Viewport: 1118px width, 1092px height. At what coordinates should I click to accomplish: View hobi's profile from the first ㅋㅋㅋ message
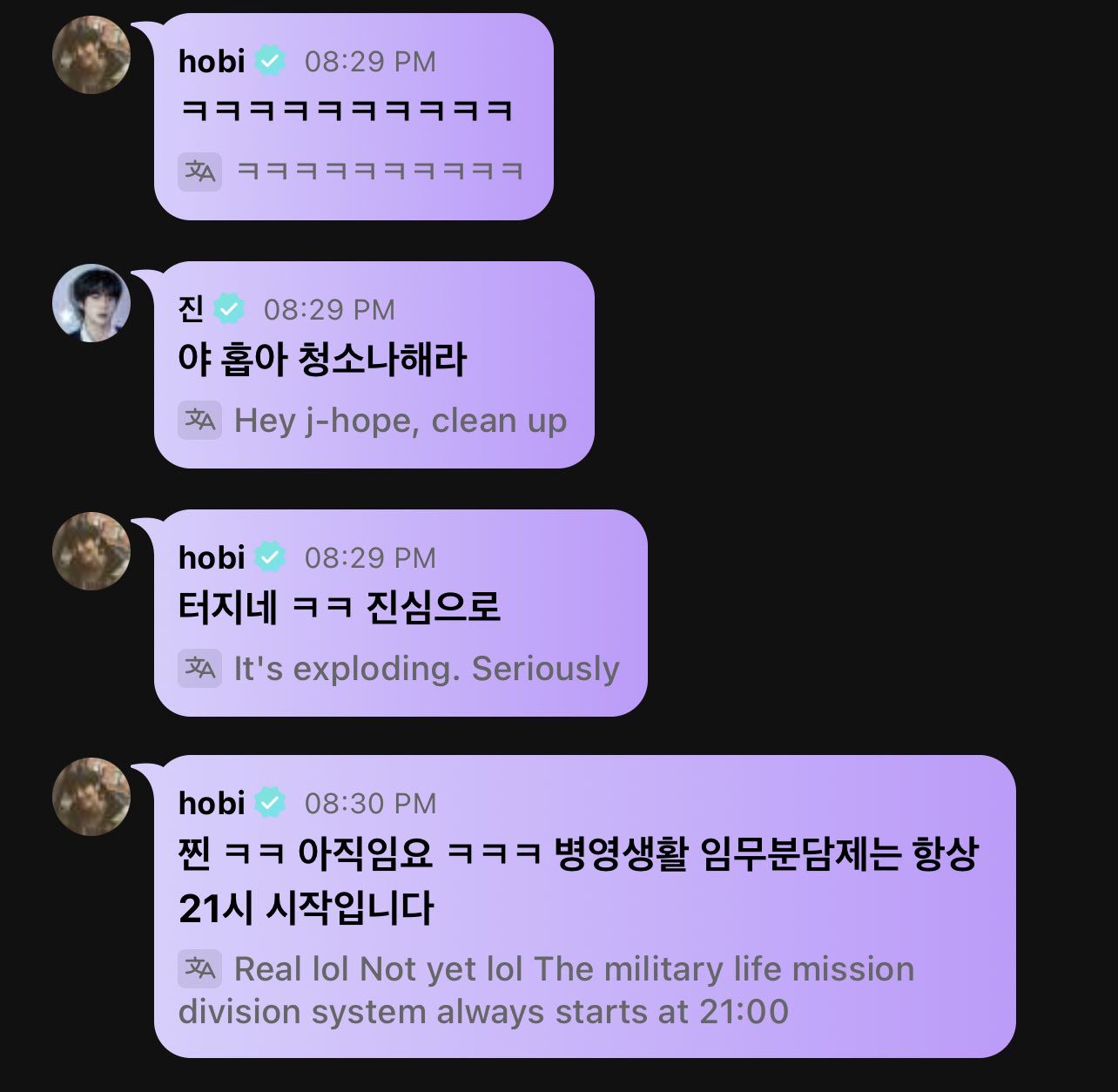[x=91, y=55]
